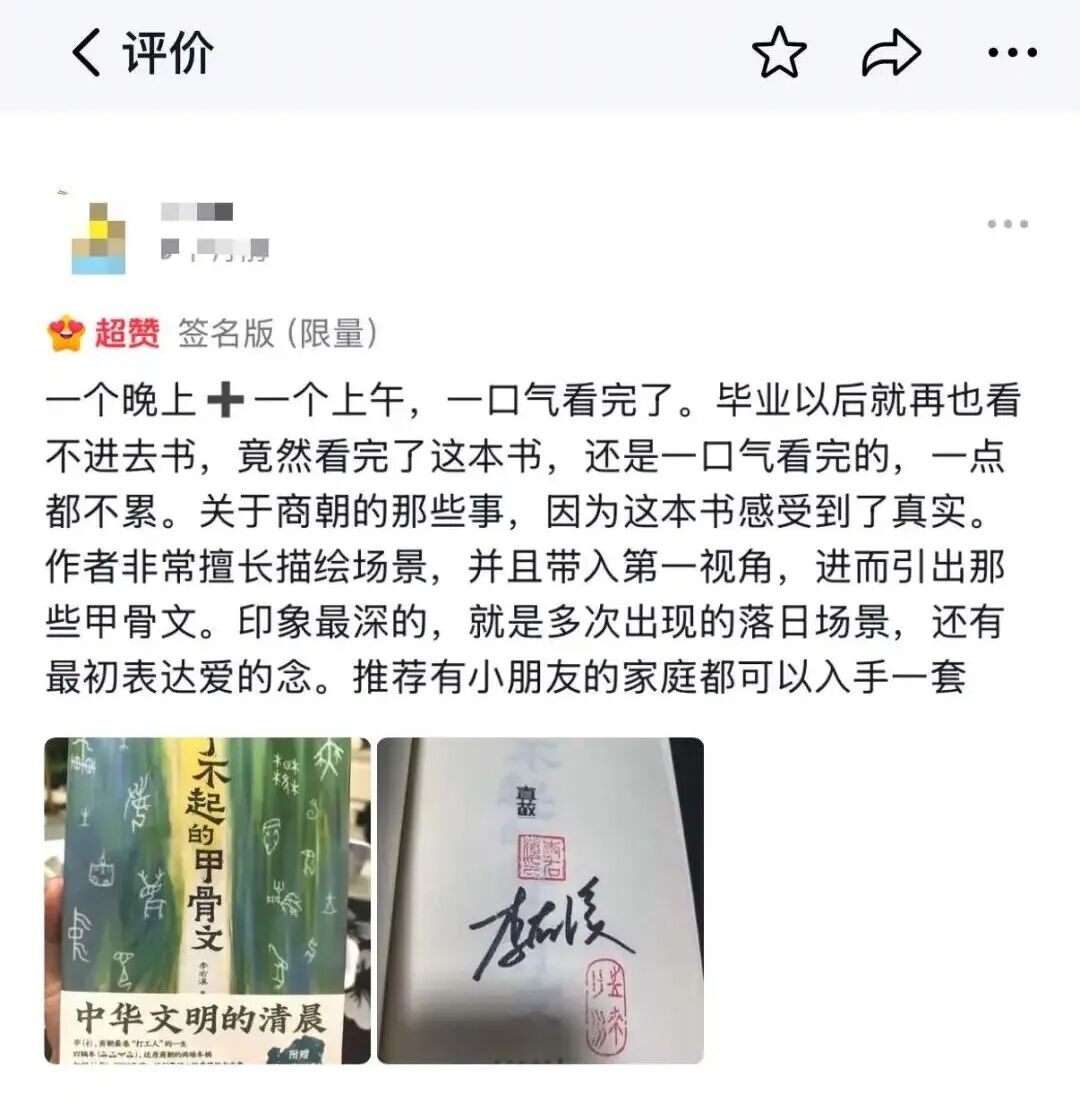Viewport: 1080px width, 1103px height.
Task: Open the review's three-dot options
Action: tap(1007, 225)
